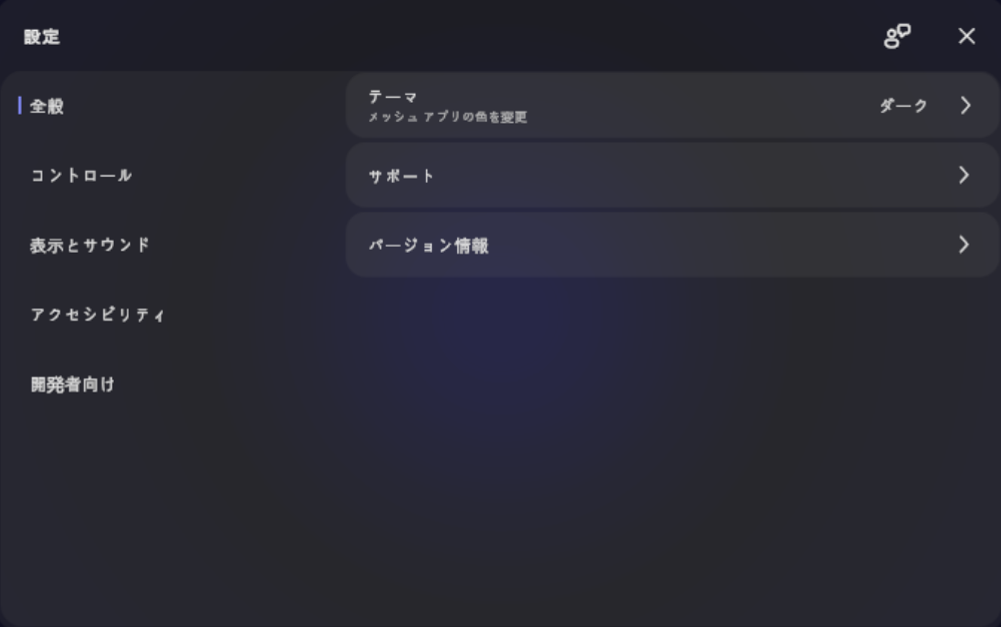Open the テーマ setting row

click(x=670, y=105)
